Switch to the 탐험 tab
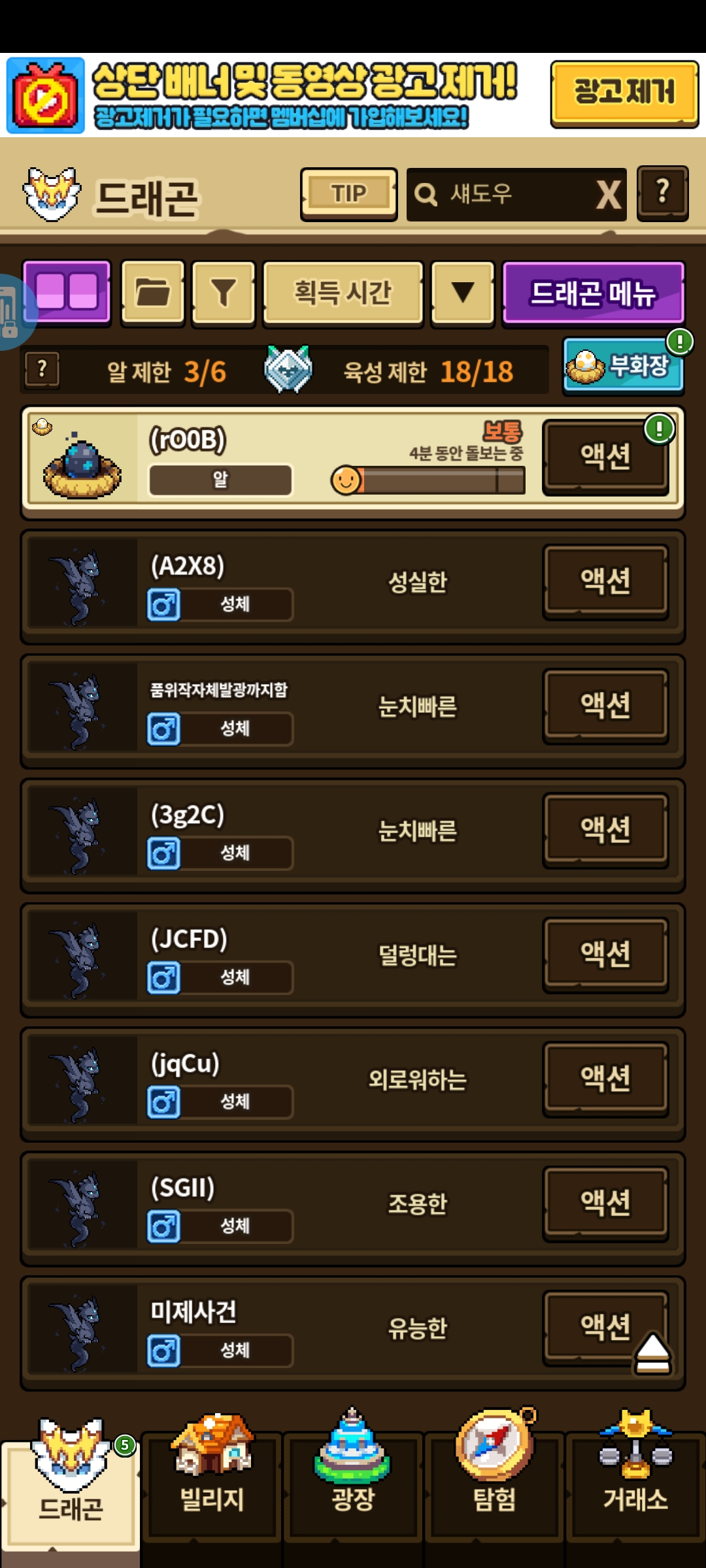706x1568 pixels. 495,1477
